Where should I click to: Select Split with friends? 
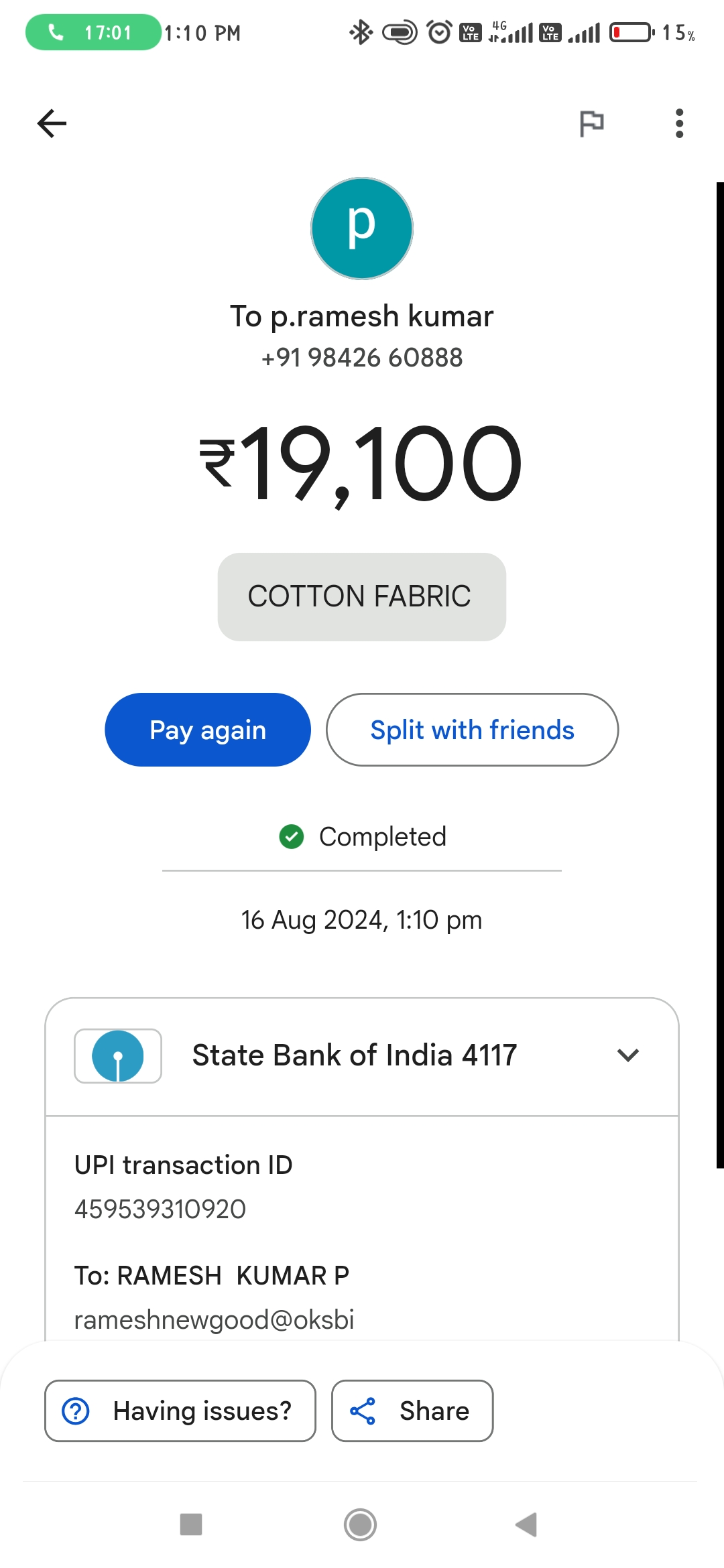(472, 730)
